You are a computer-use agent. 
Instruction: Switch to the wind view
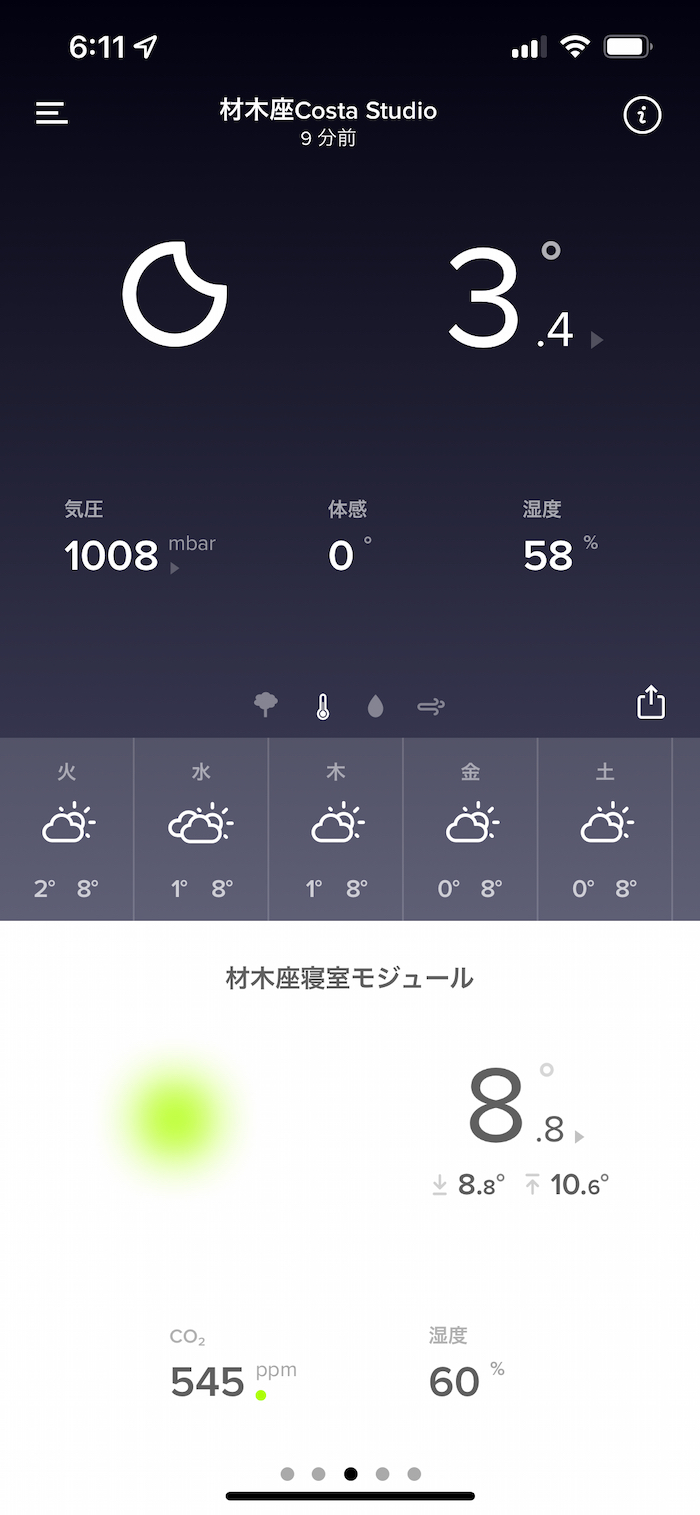click(x=431, y=707)
